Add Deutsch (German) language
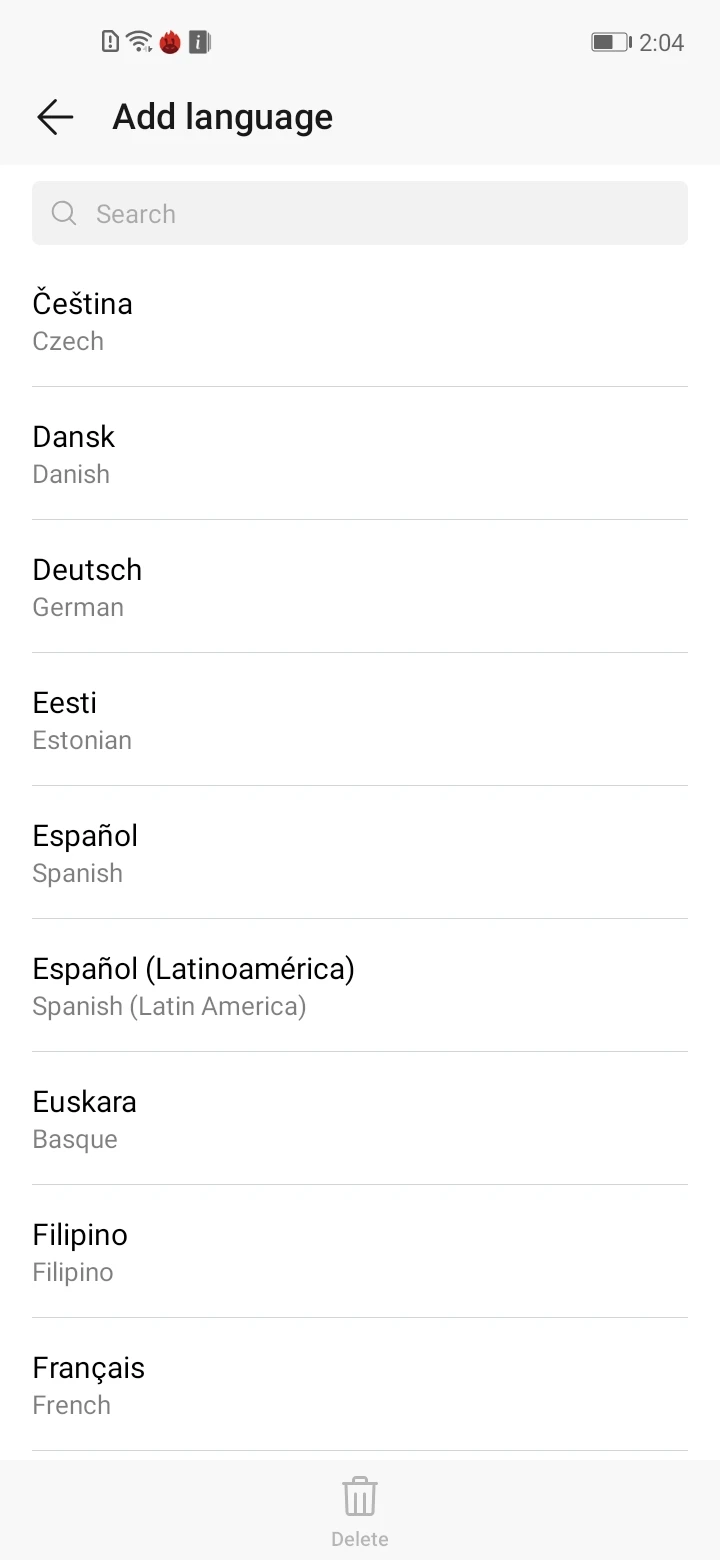The height and width of the screenshot is (1560, 720). [360, 587]
